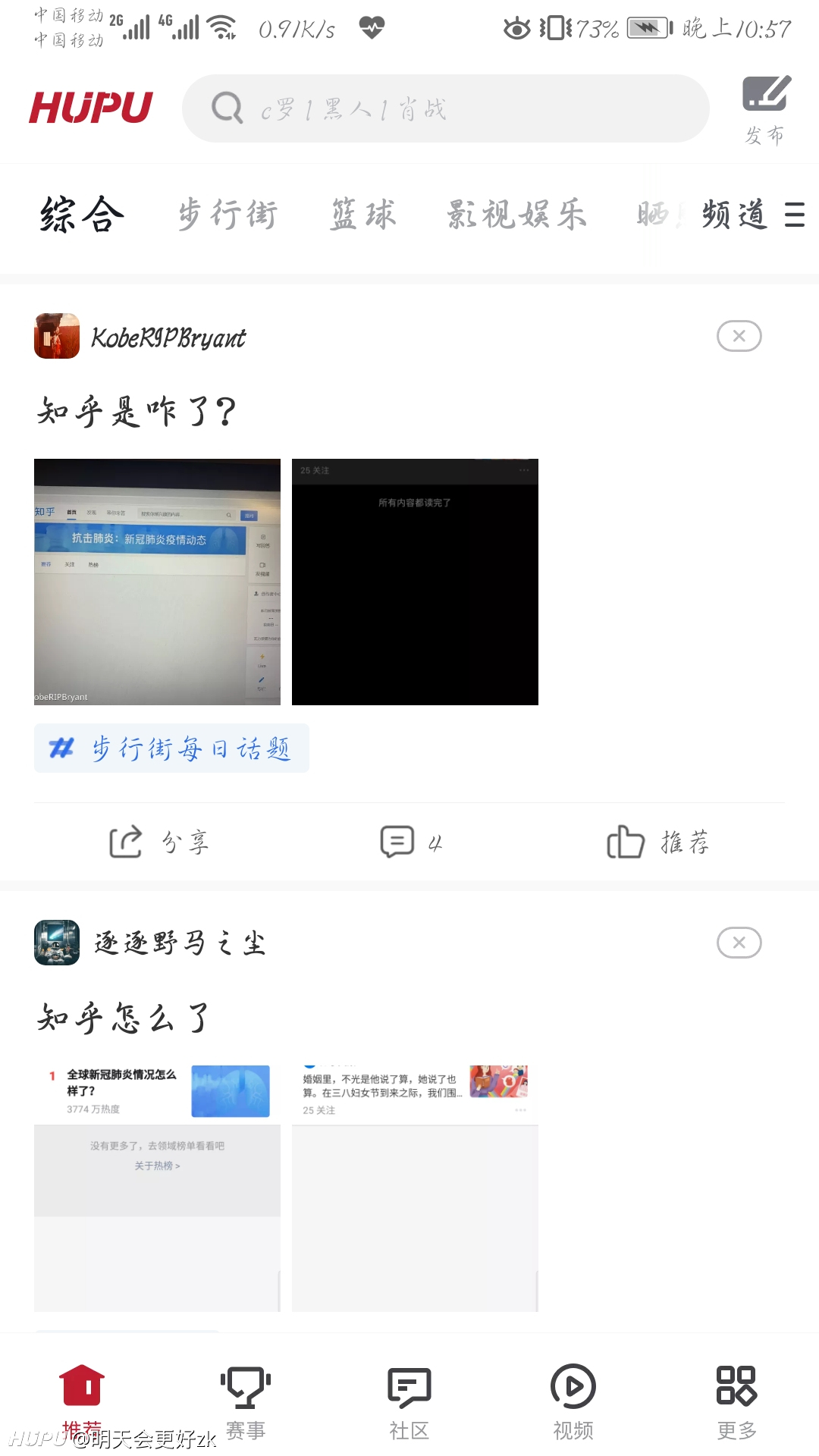
Task: Switch to the 社区 community tab
Action: coord(409,1403)
